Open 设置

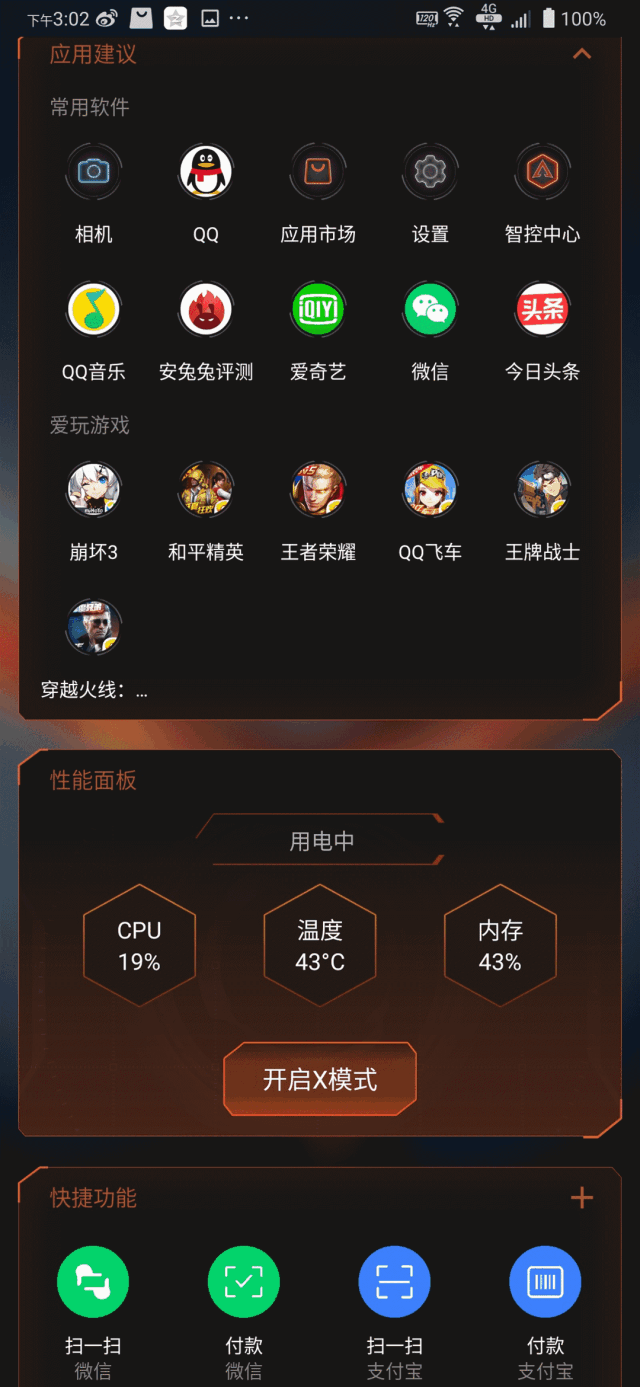(x=430, y=172)
